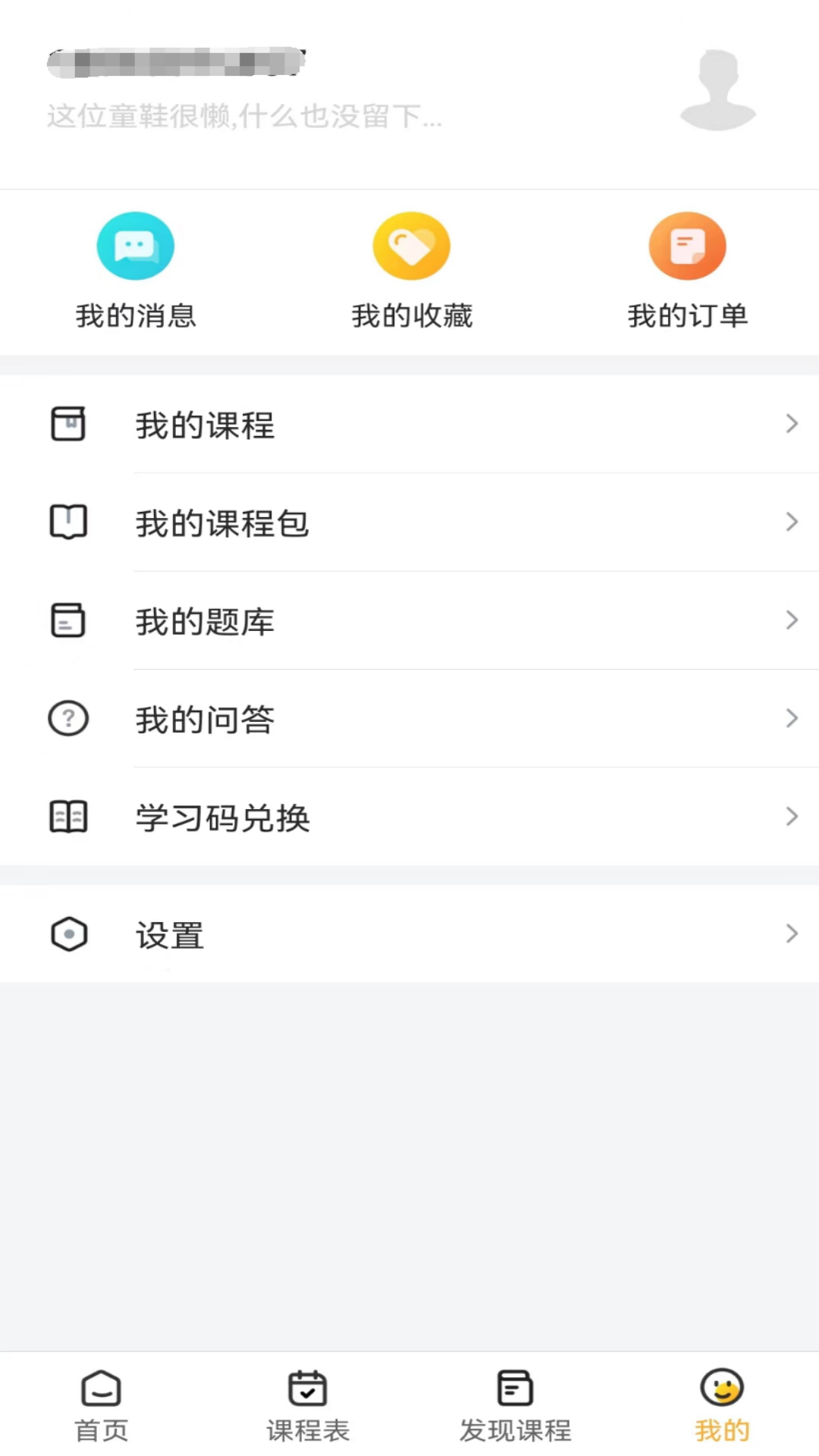Open 我的收藏 favorites icon
The width and height of the screenshot is (819, 1456).
(411, 245)
